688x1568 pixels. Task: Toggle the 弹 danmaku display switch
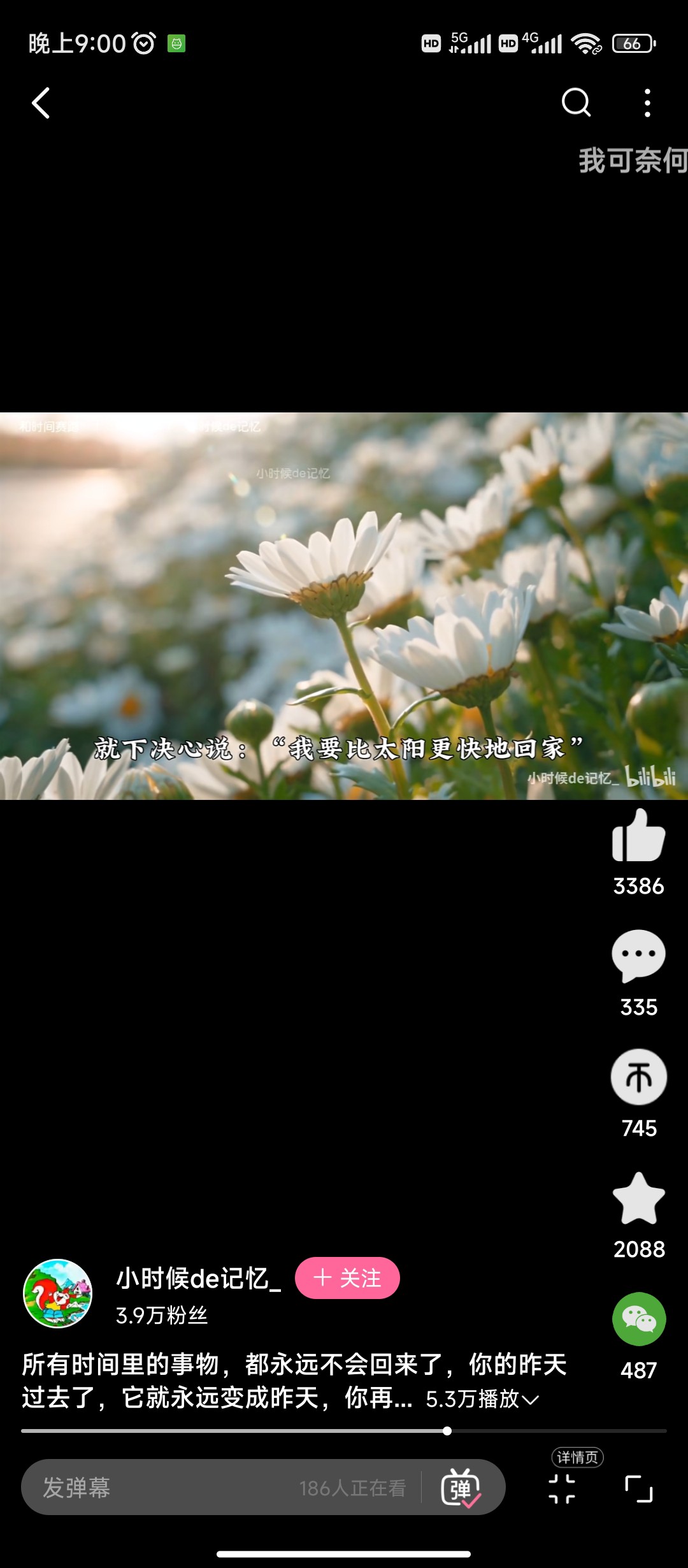tap(461, 1488)
